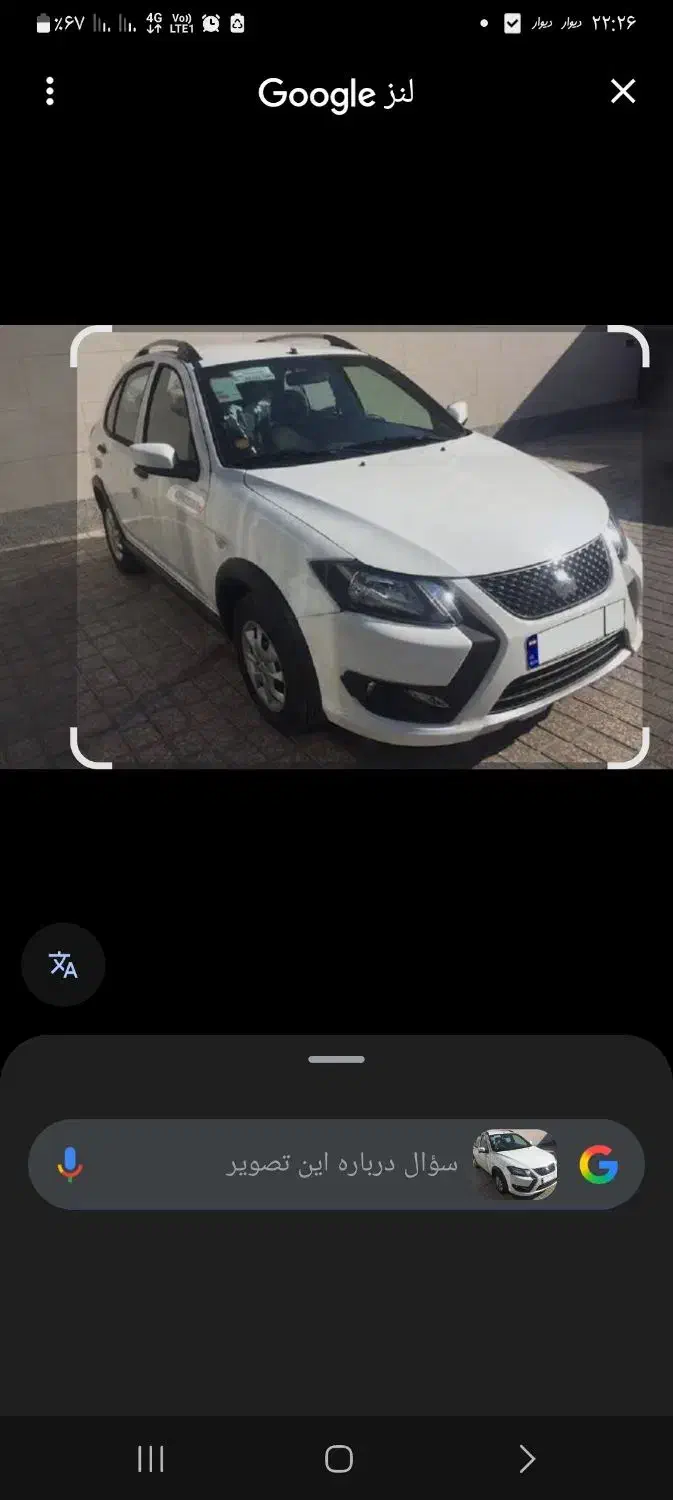This screenshot has width=673, height=1500.
Task: Open recent apps from the navigation bar
Action: 151,1459
